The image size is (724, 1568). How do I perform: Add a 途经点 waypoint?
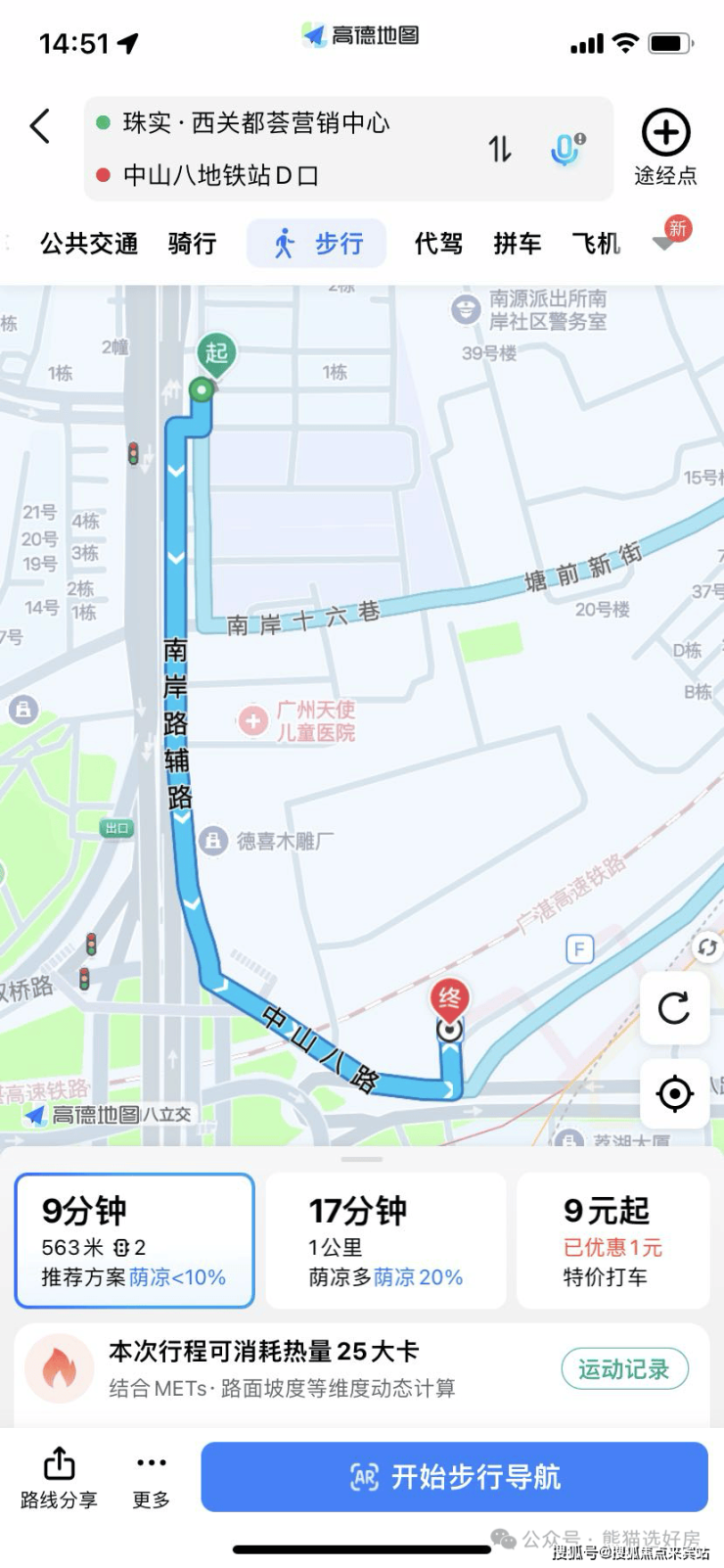pos(665,147)
